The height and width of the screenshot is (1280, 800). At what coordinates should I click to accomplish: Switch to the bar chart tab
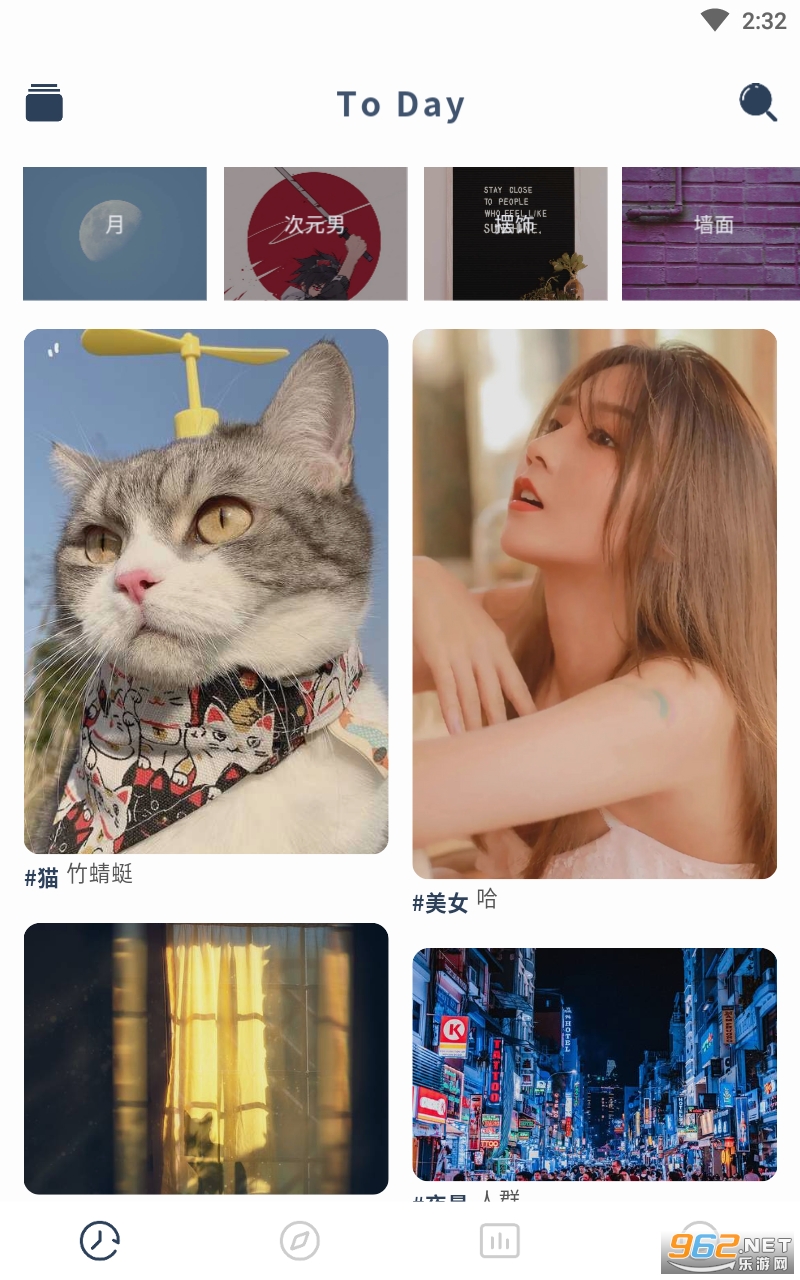coord(500,1241)
